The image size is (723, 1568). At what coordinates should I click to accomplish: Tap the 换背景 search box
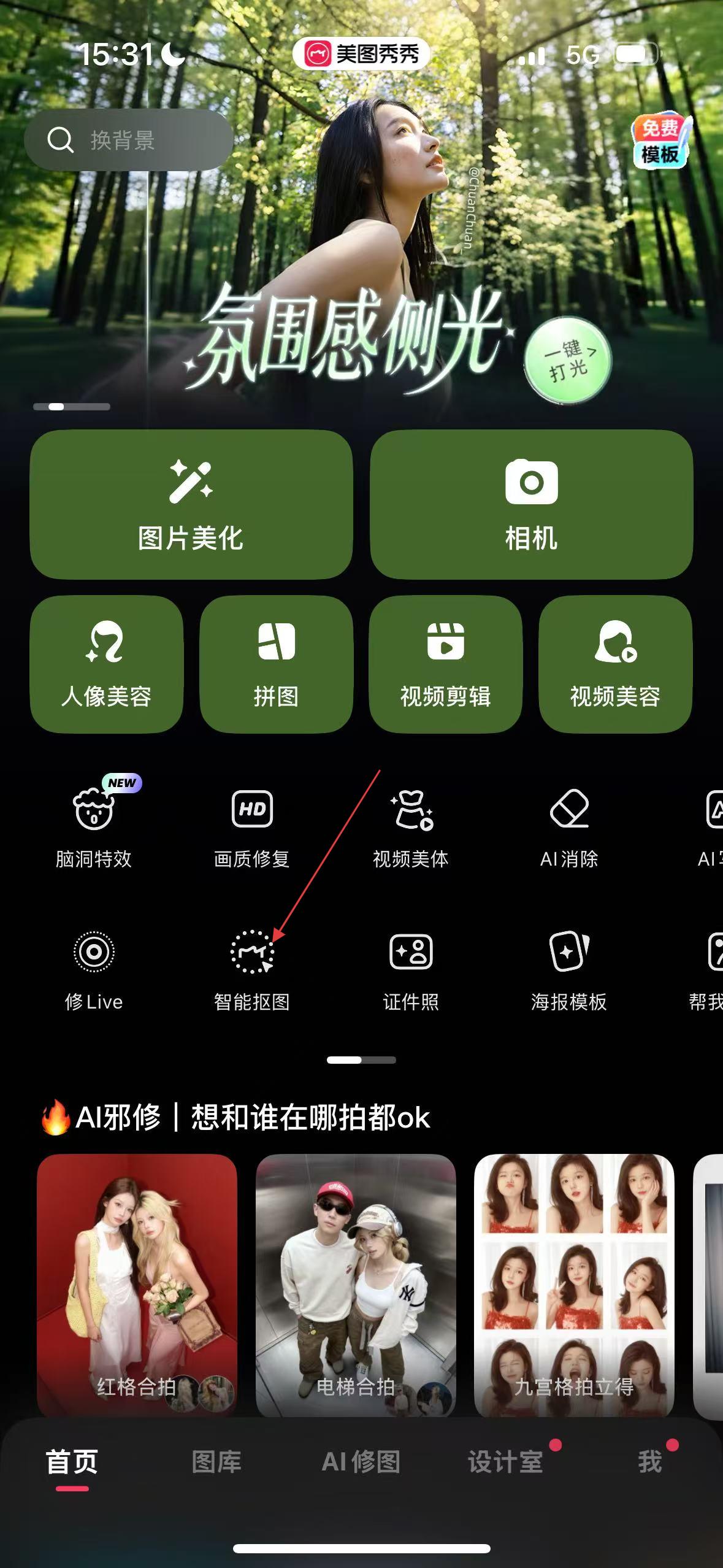tap(129, 140)
